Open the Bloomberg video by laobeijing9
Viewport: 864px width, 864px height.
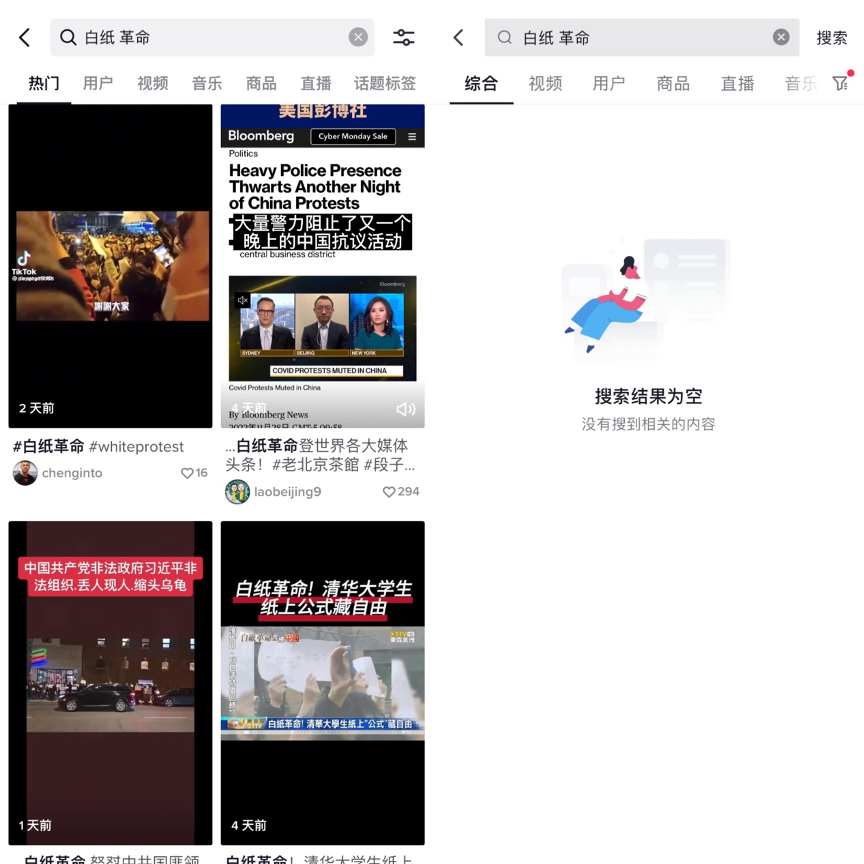(x=322, y=265)
